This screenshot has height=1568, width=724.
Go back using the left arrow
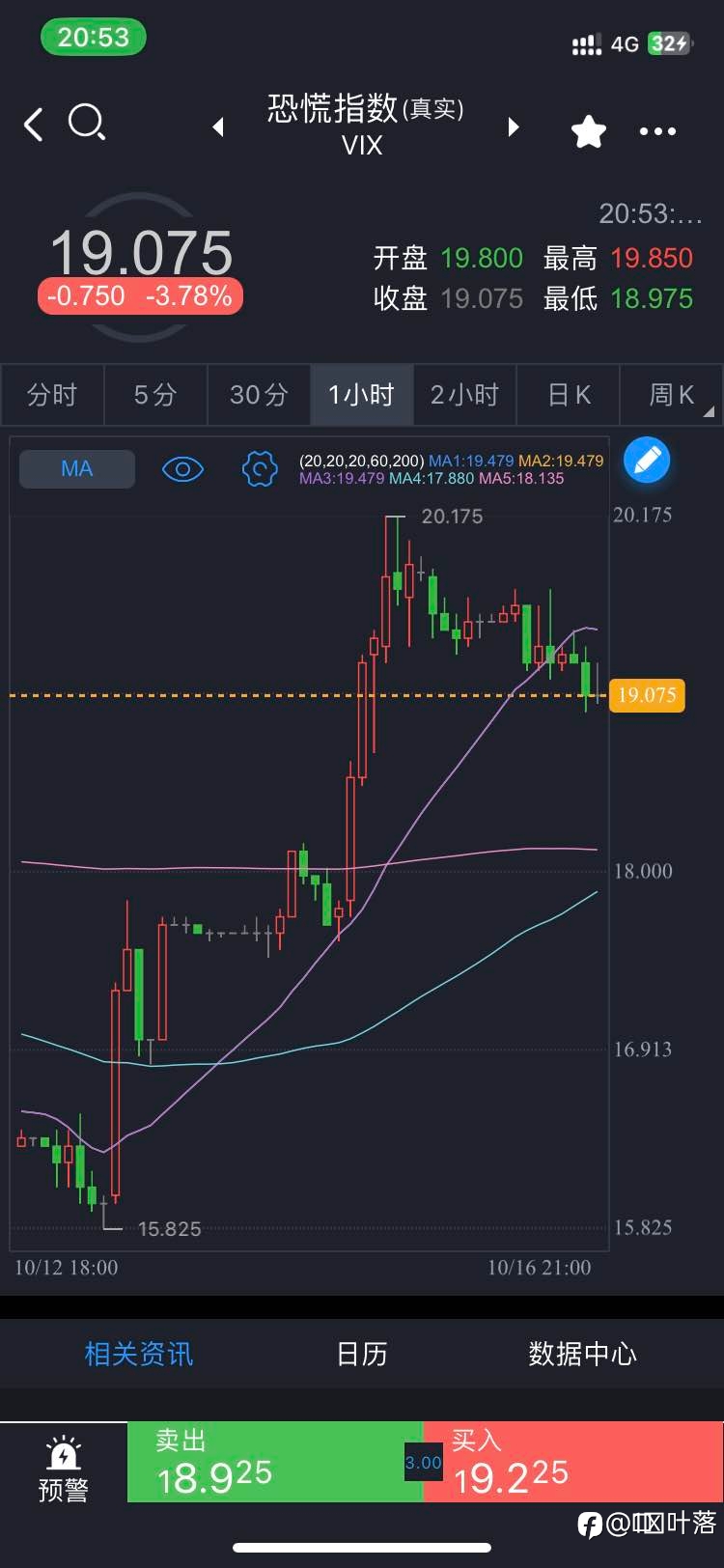[34, 125]
